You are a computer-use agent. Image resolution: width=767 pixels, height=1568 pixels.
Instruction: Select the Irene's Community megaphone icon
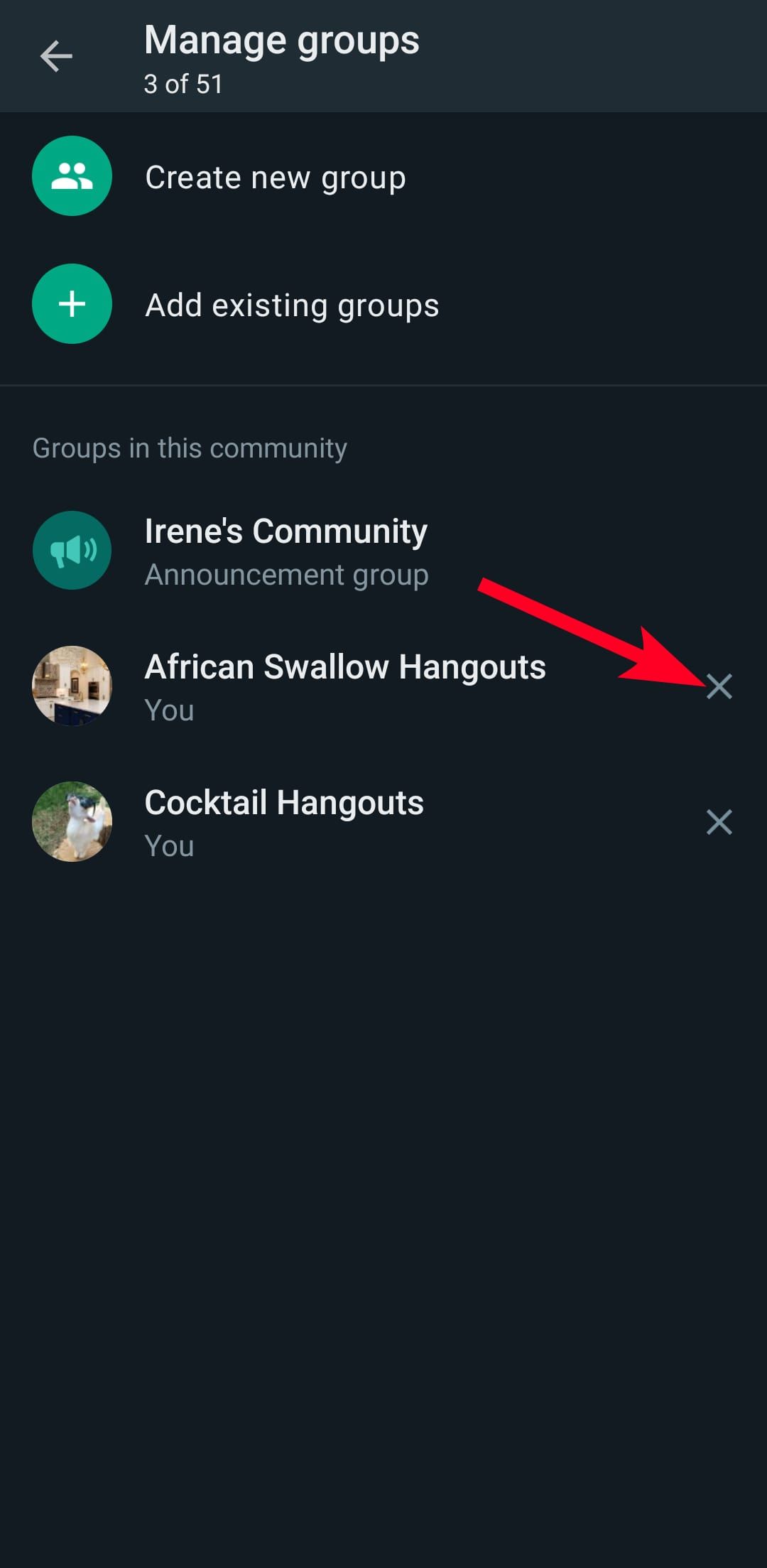72,549
